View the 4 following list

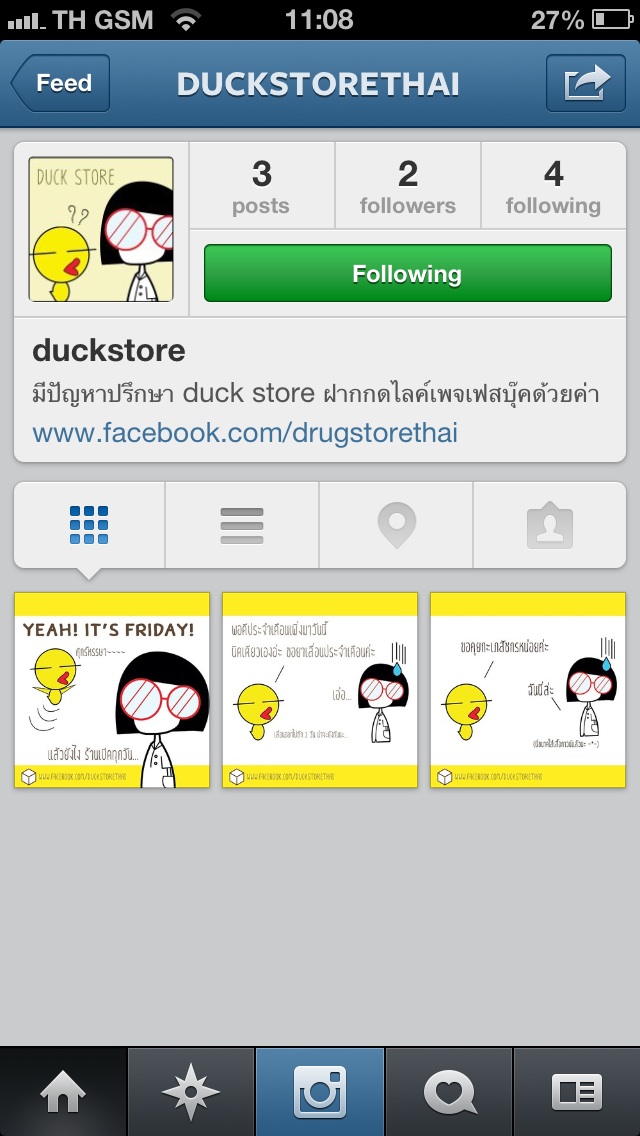(553, 187)
